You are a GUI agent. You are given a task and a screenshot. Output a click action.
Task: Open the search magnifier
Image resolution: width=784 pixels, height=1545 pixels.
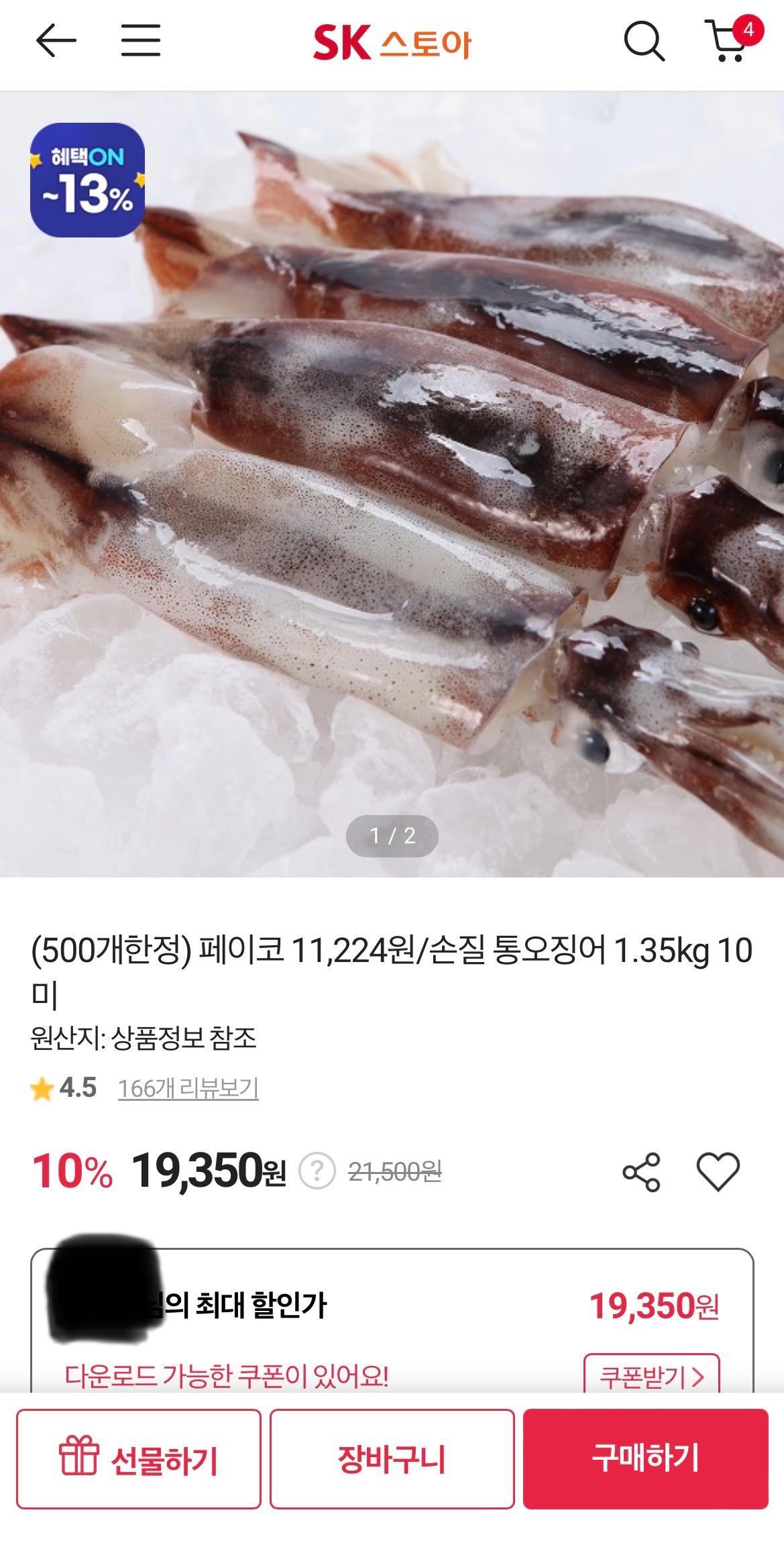[644, 42]
